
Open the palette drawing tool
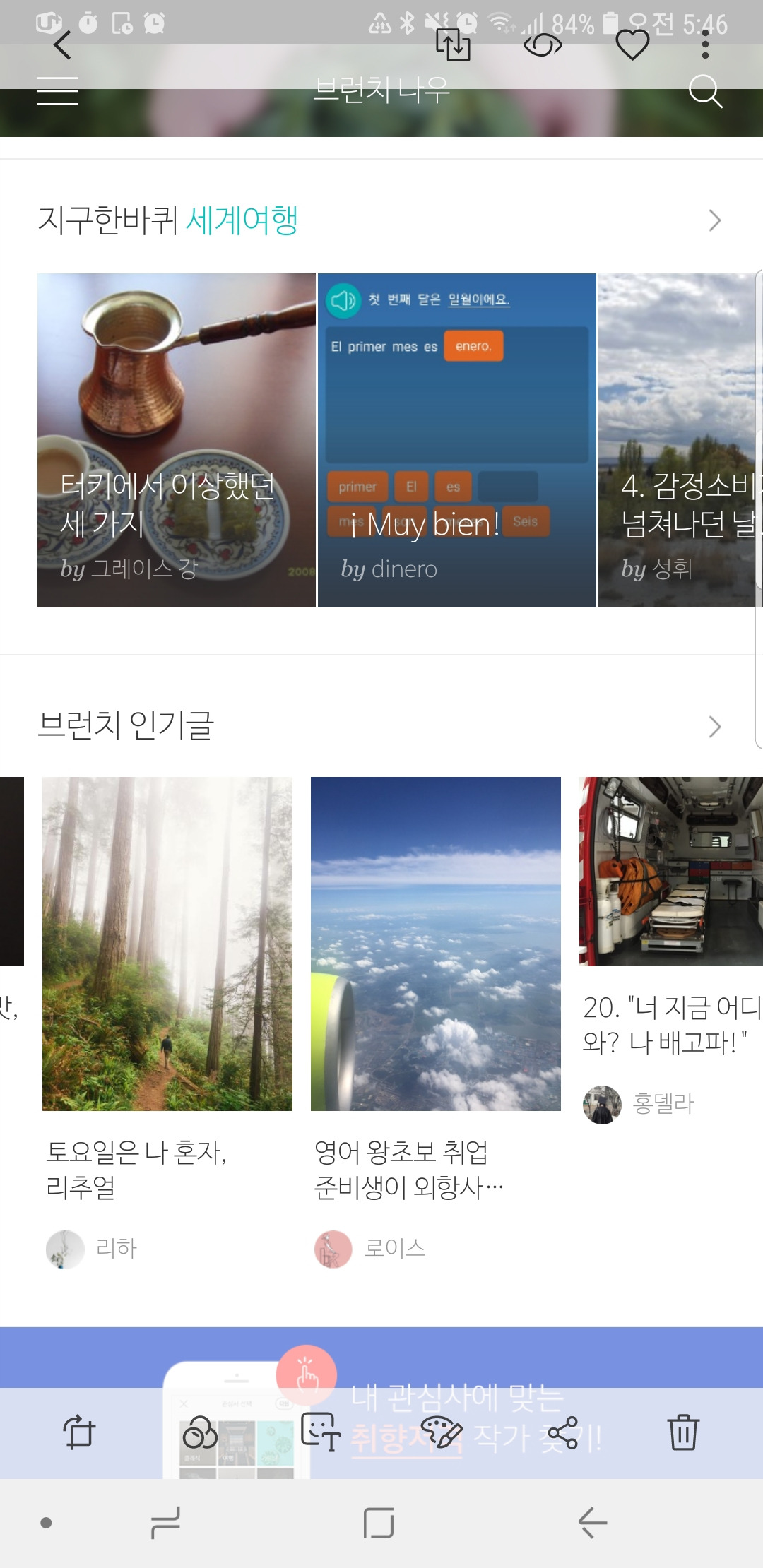click(442, 1432)
